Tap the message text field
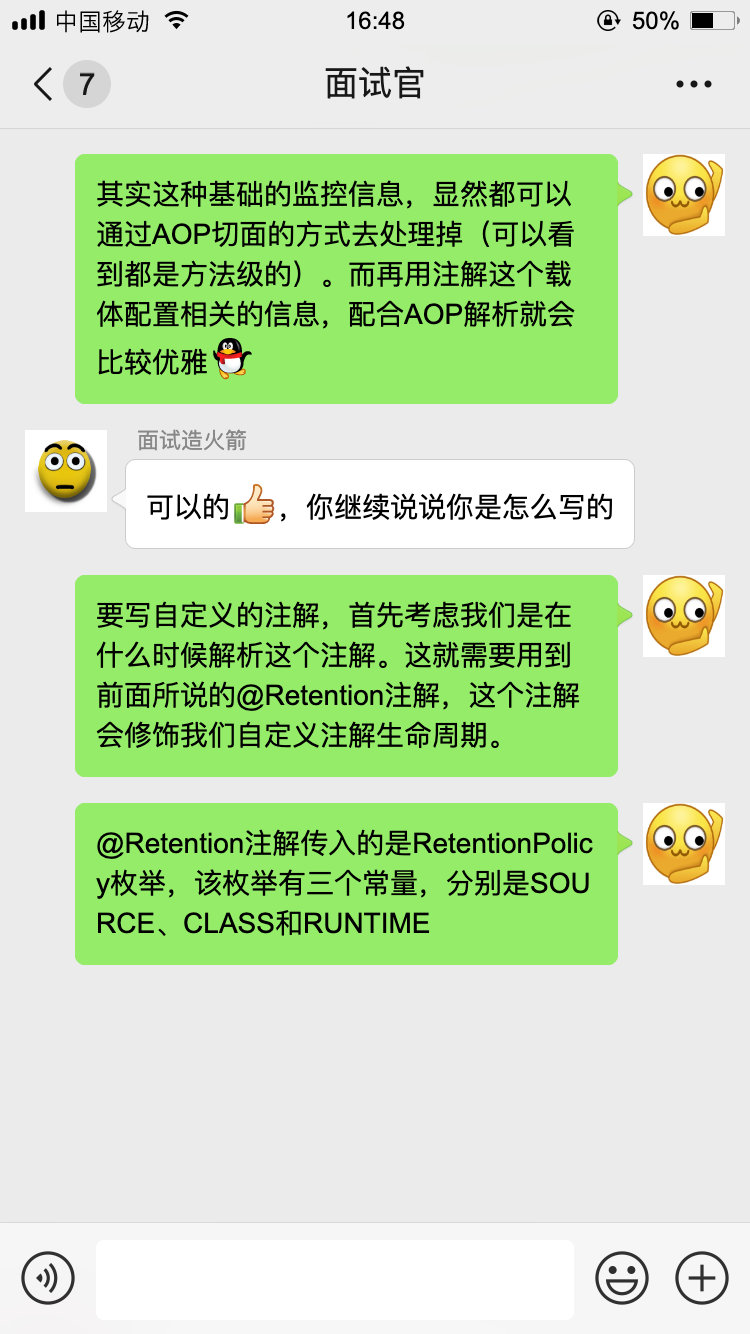750x1334 pixels. click(335, 1279)
